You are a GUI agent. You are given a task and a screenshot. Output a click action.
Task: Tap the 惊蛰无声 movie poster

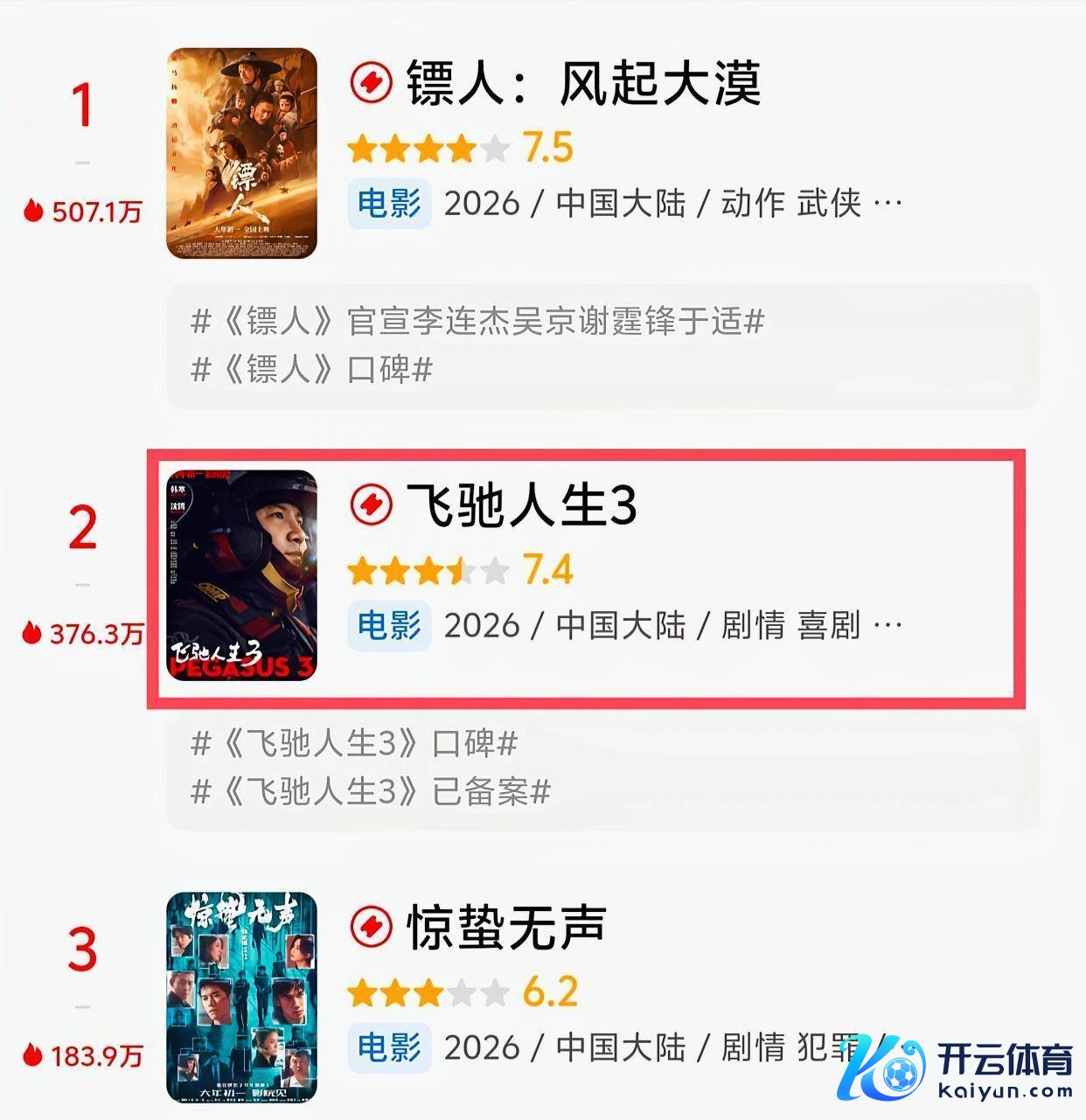(x=241, y=997)
